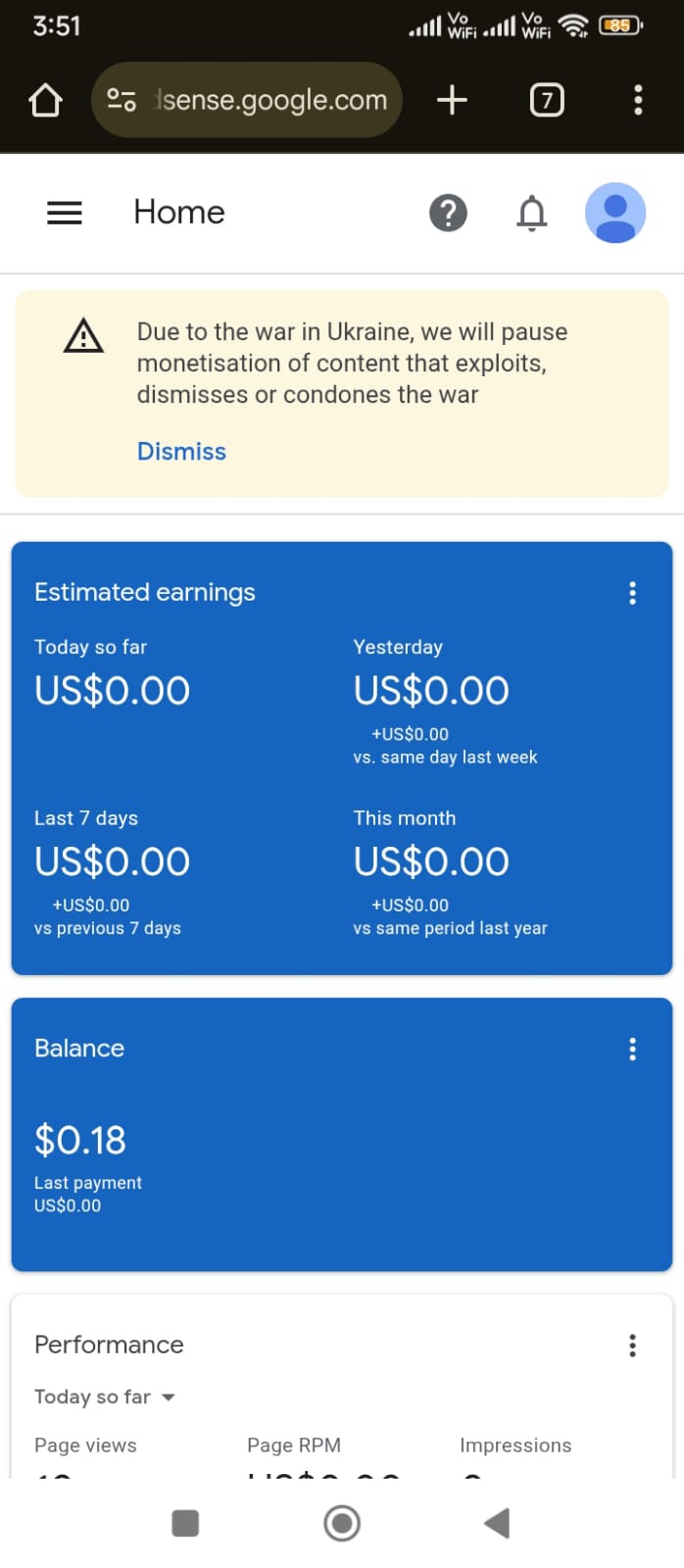Go to the browser home page
Screen dimensions: 684x1568
[x=45, y=100]
